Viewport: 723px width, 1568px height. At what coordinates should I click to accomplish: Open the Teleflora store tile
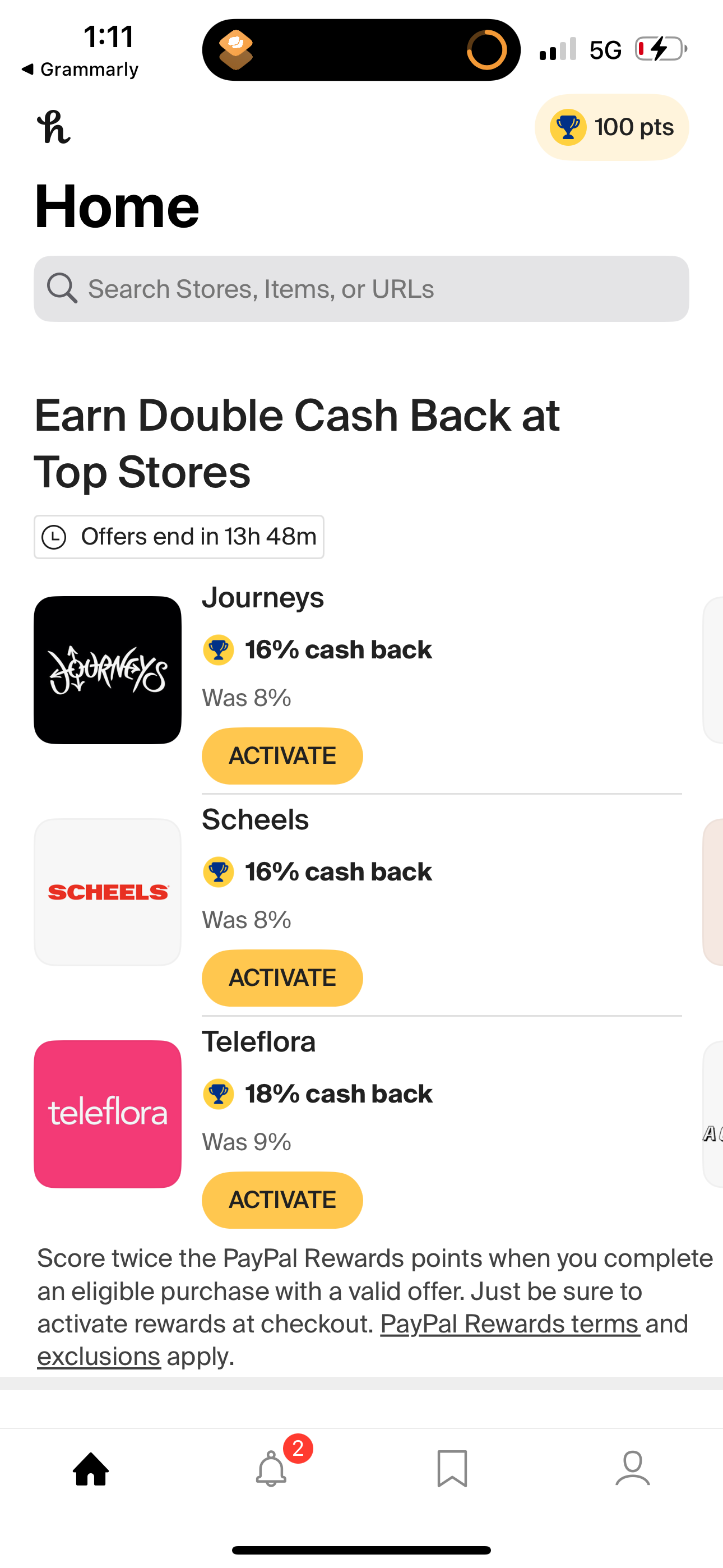click(x=108, y=1114)
